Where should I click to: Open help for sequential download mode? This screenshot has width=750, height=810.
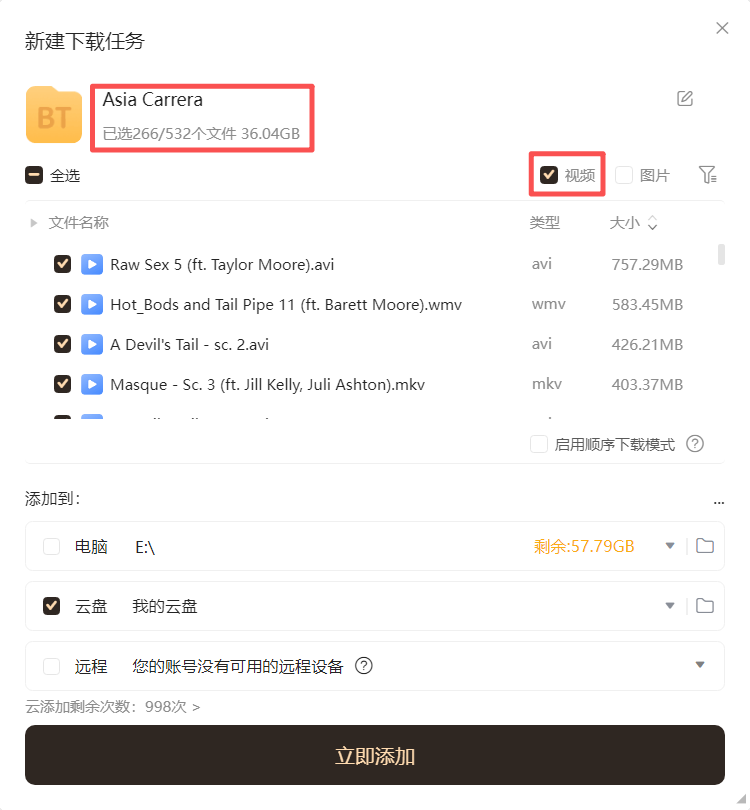pyautogui.click(x=695, y=444)
